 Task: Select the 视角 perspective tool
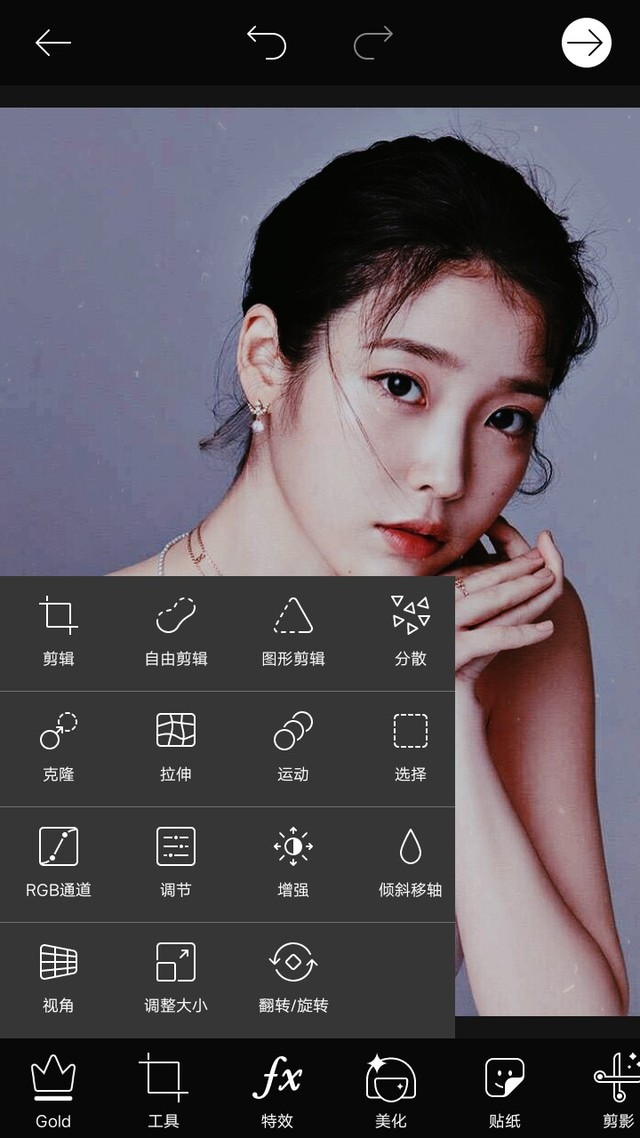58,978
